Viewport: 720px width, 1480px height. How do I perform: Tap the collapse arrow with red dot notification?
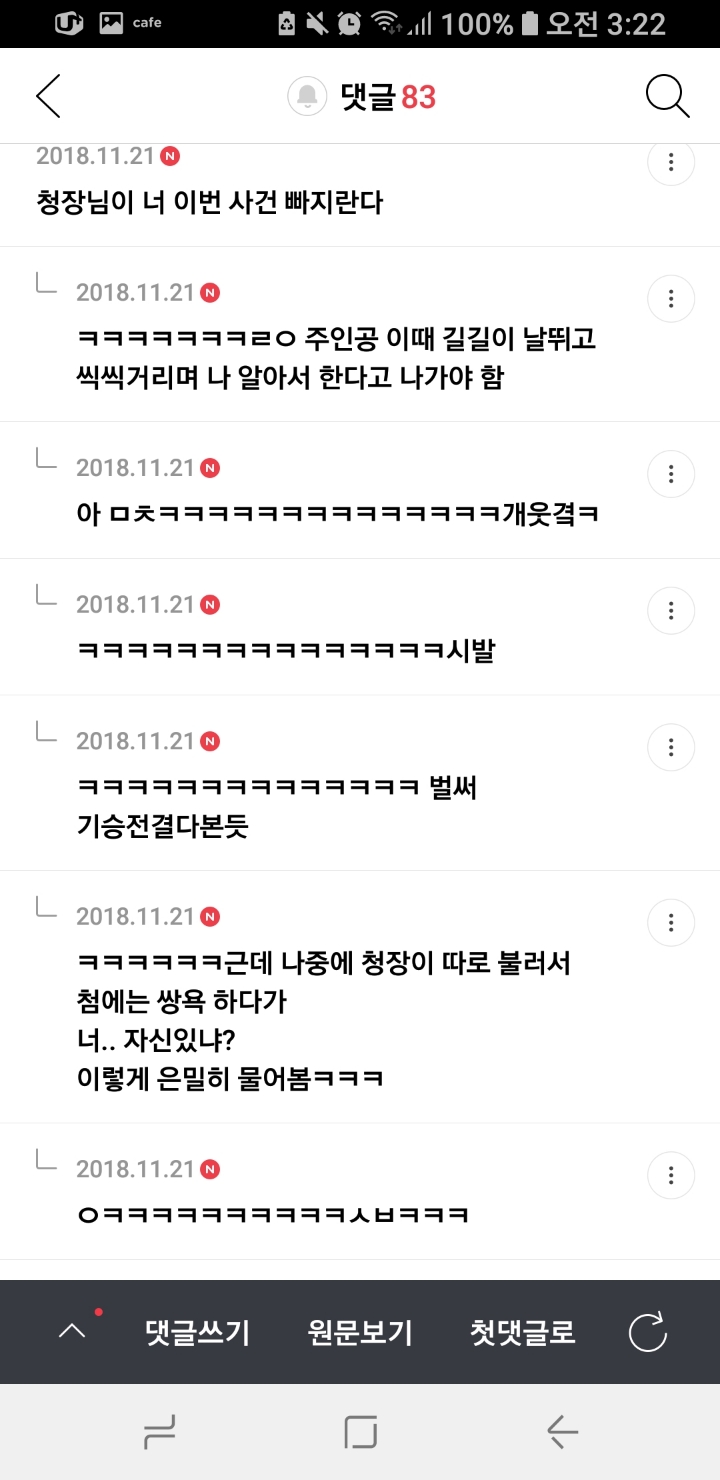point(73,1331)
